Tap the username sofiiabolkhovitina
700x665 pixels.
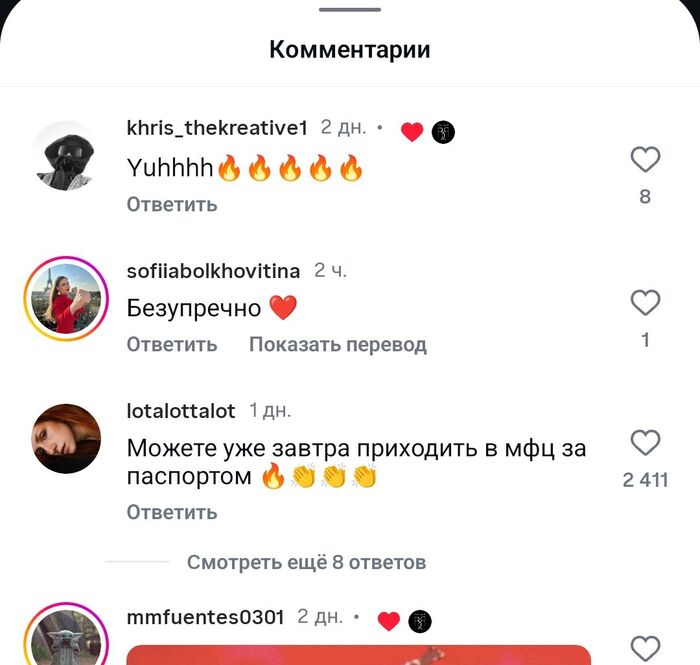click(213, 271)
